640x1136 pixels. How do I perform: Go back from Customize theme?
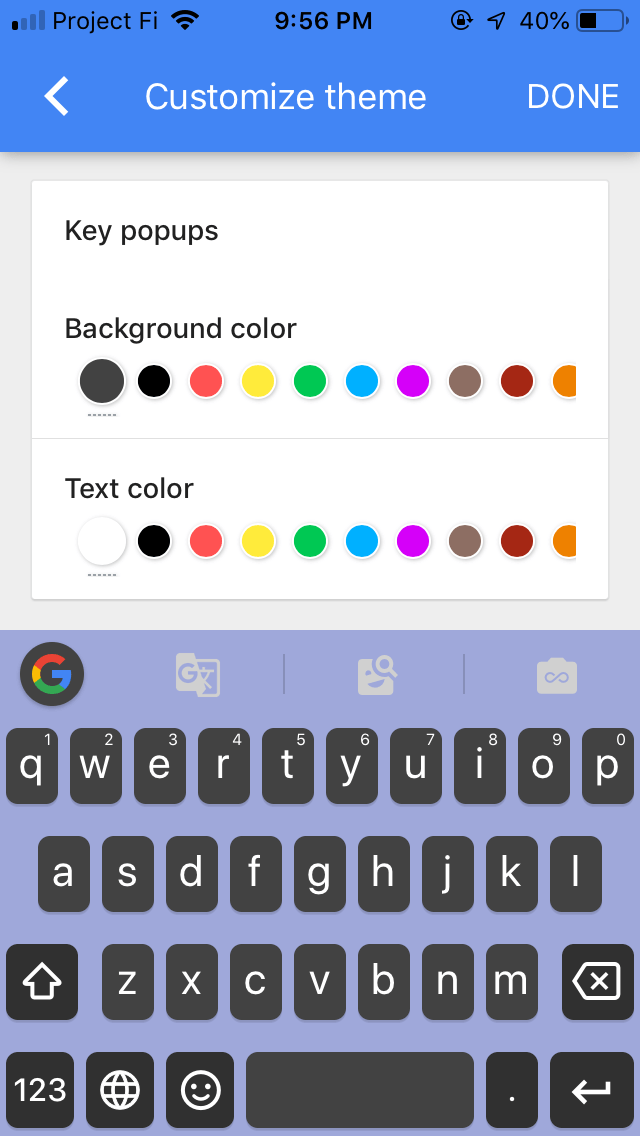point(57,97)
